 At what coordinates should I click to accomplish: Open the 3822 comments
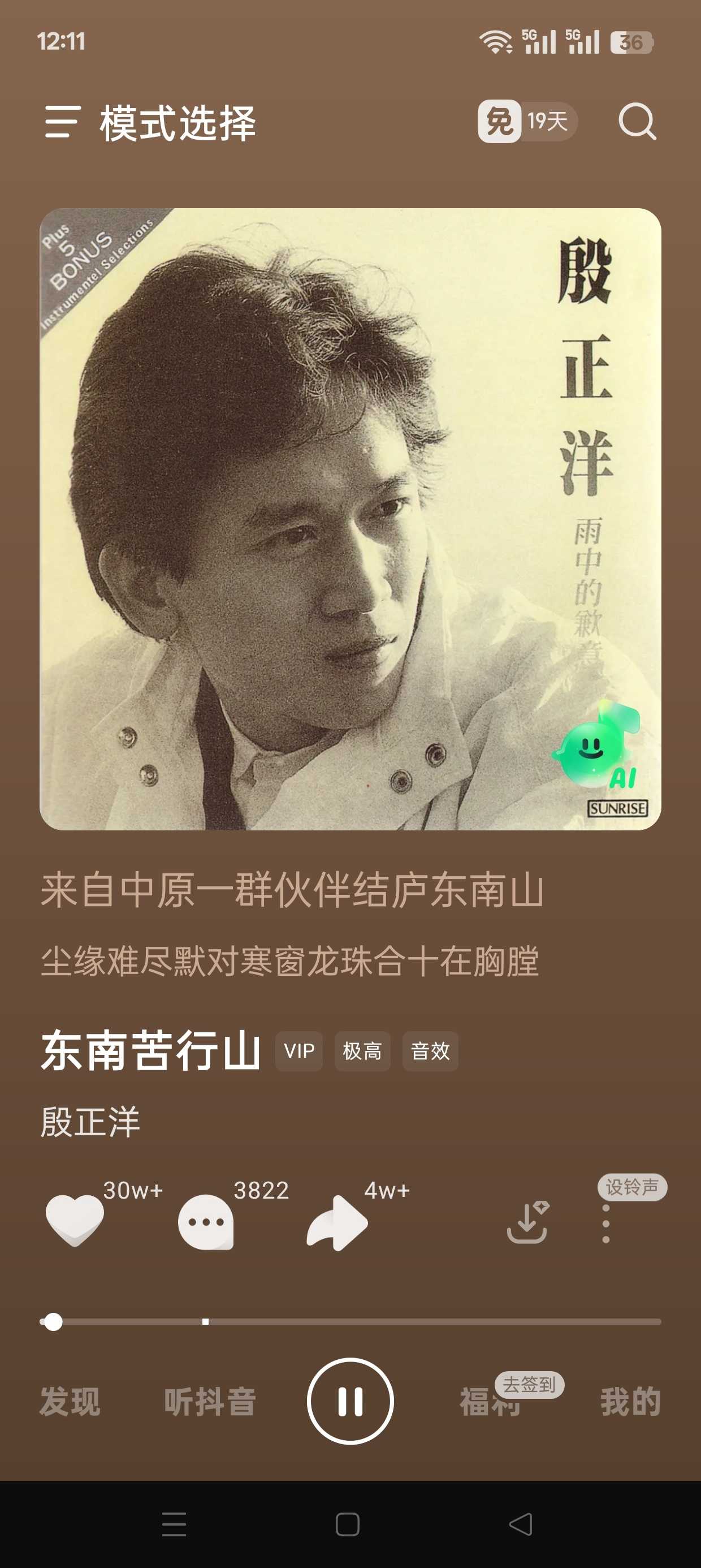coord(206,1222)
